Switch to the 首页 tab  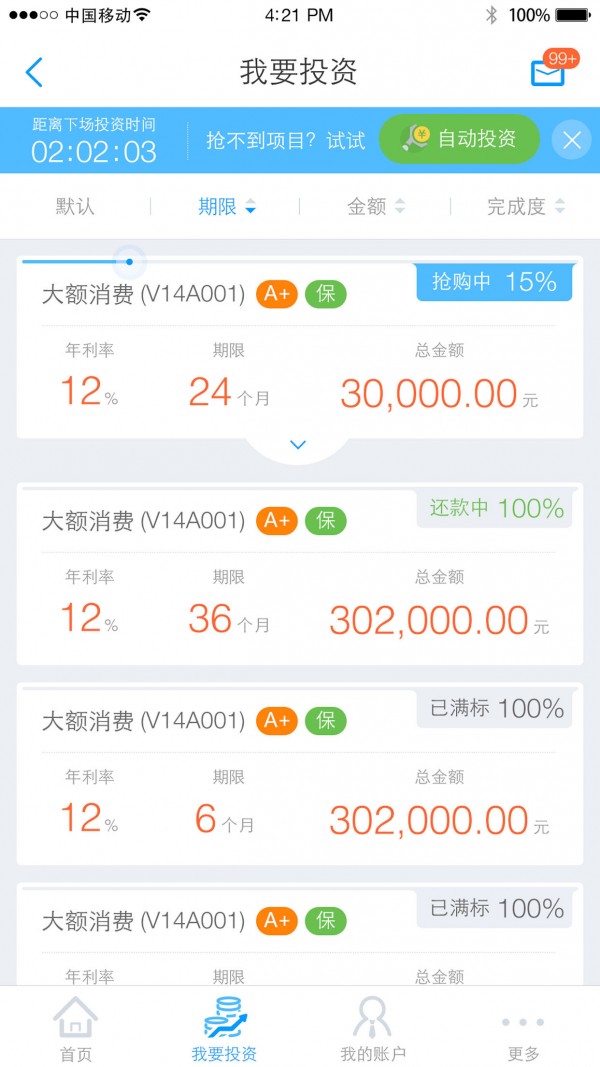[x=76, y=1028]
